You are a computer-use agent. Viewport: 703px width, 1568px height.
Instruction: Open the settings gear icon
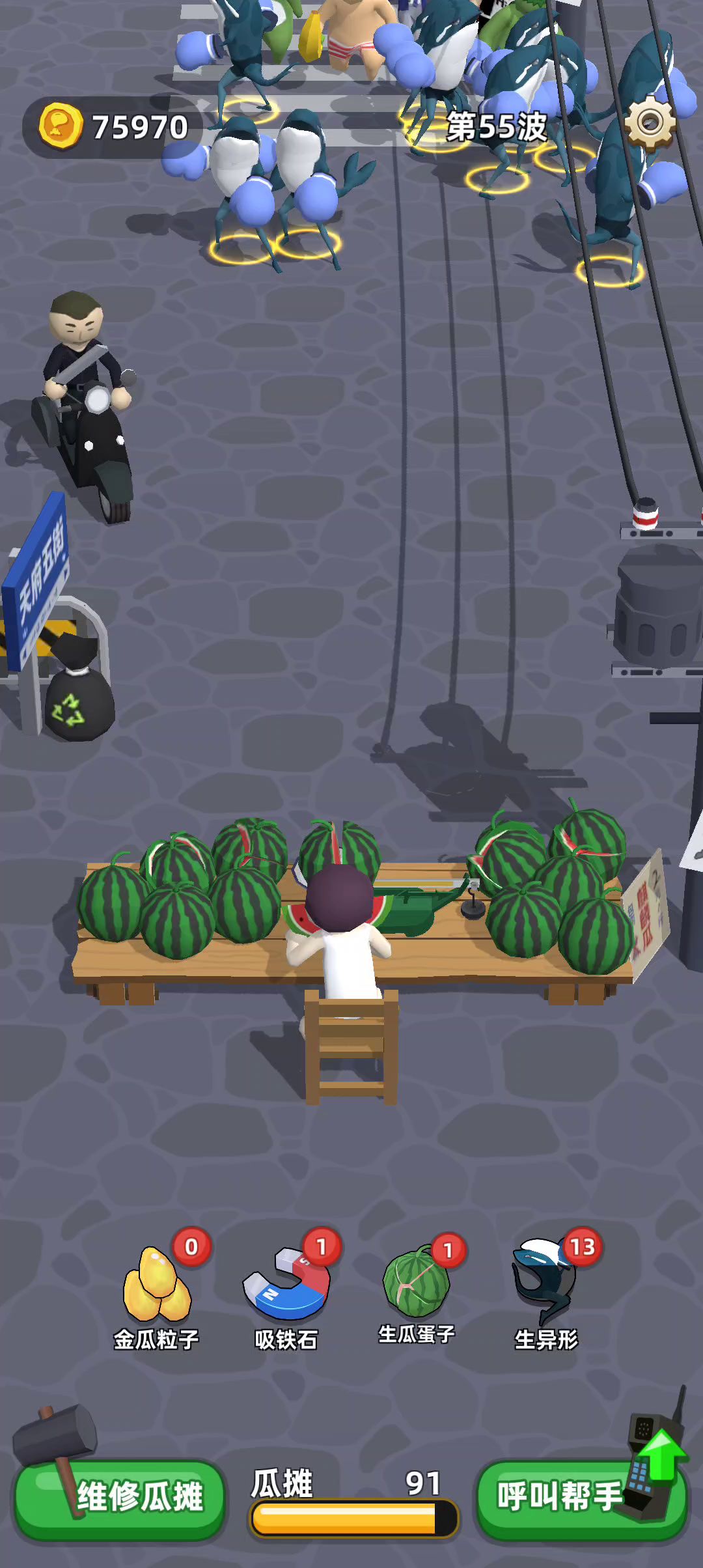(x=650, y=122)
